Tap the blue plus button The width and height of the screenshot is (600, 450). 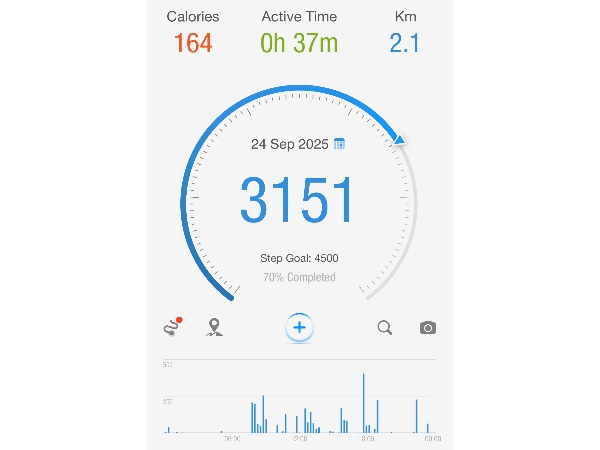coord(300,328)
